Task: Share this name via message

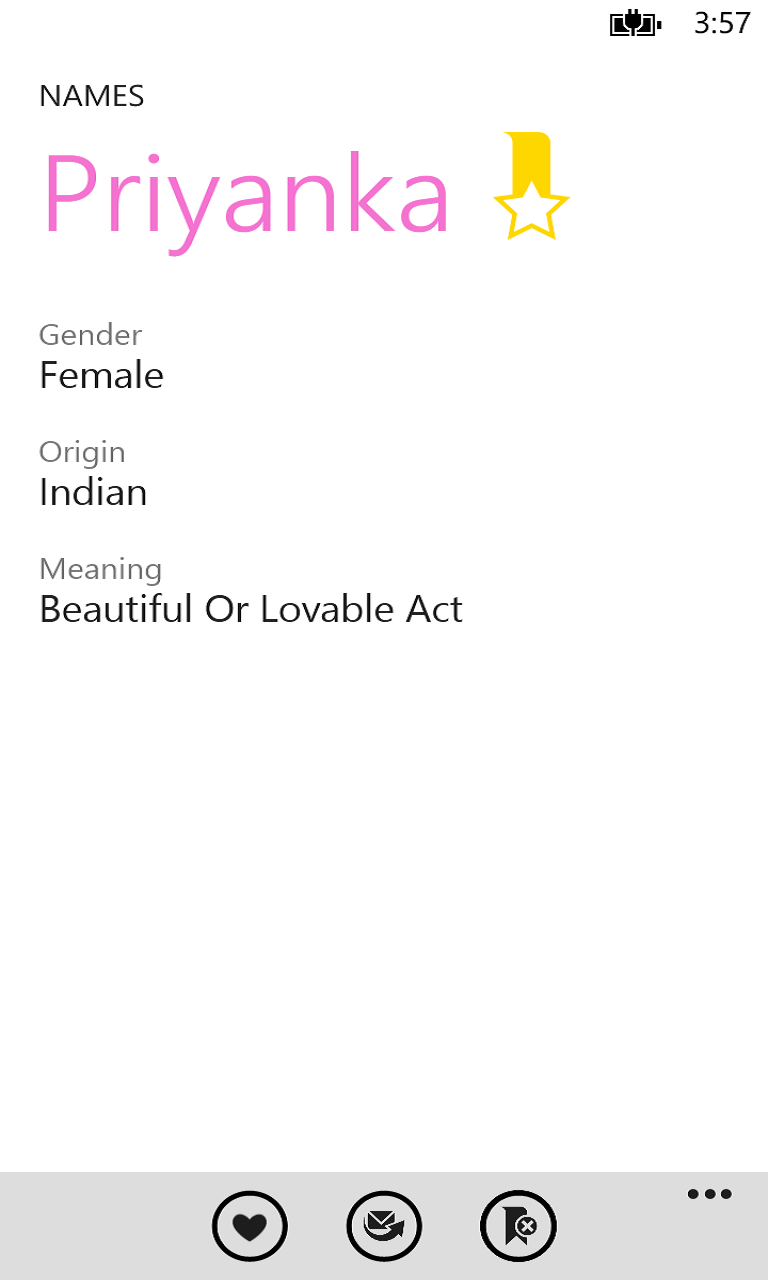Action: point(384,1226)
